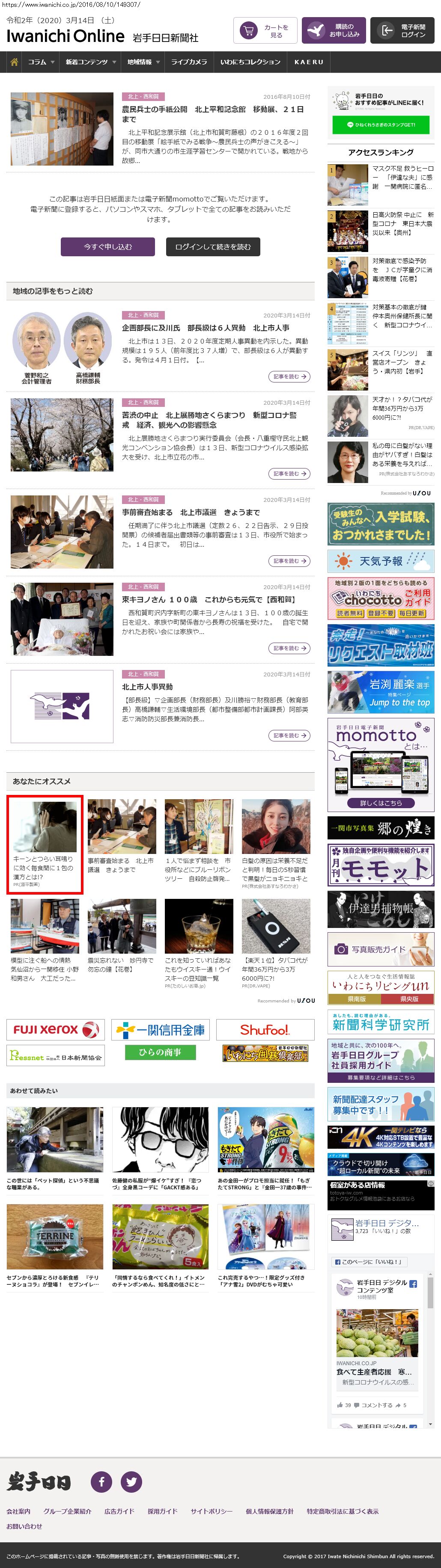Image resolution: width=441 pixels, height=1568 pixels.
Task: Tap 購読のお申し込み subscription button
Action: coord(334,31)
